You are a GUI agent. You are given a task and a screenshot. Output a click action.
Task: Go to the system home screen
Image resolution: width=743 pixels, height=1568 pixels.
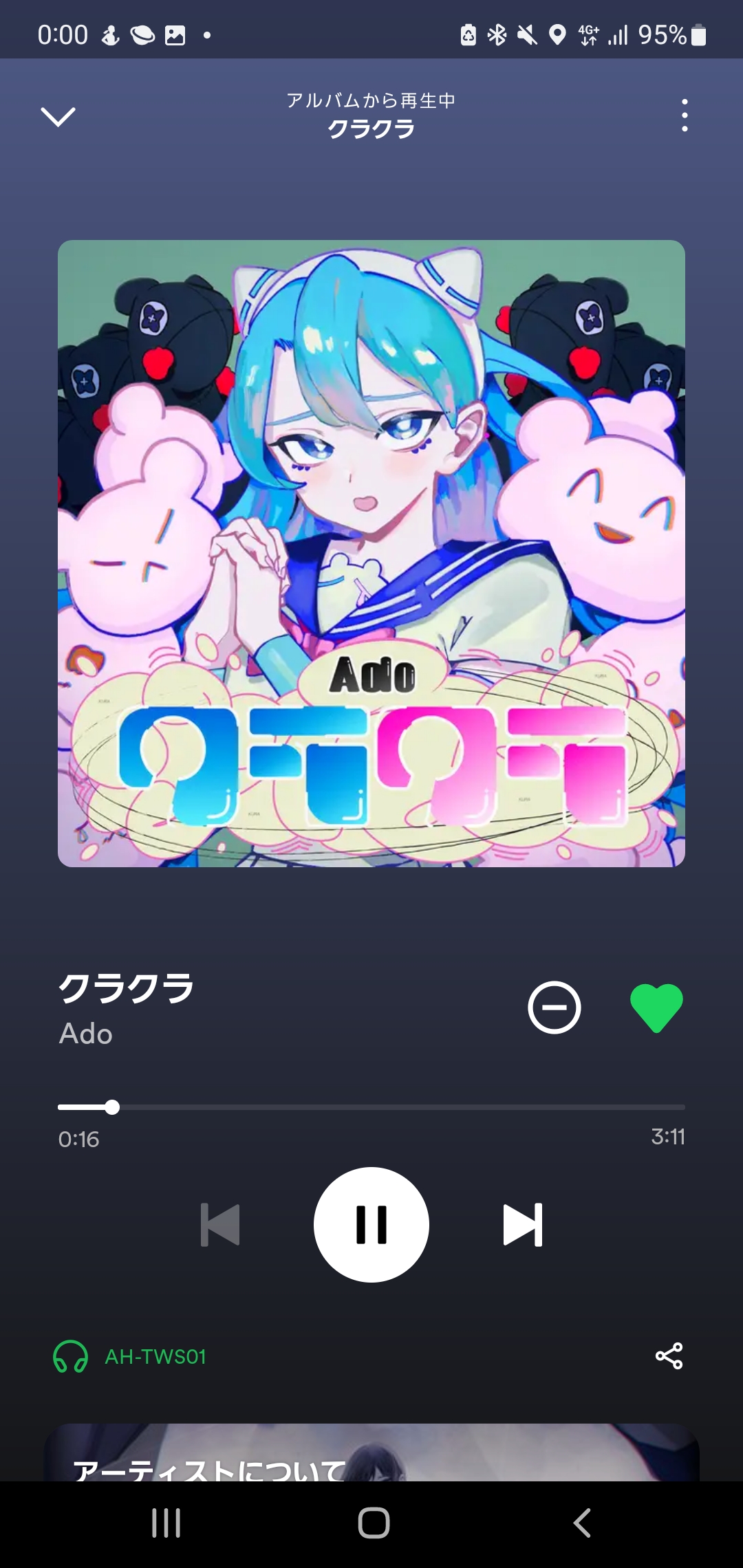pos(374,1523)
